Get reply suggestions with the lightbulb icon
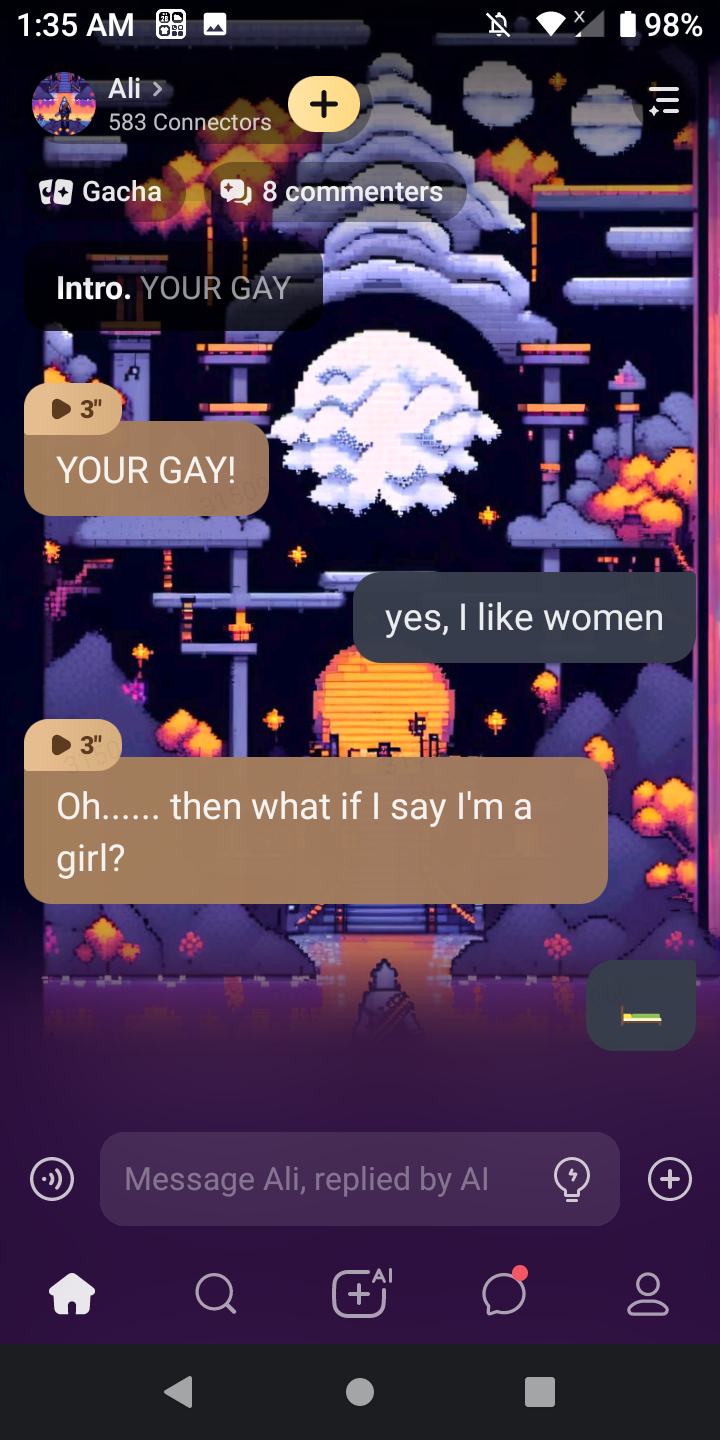This screenshot has height=1440, width=720. tap(572, 1179)
